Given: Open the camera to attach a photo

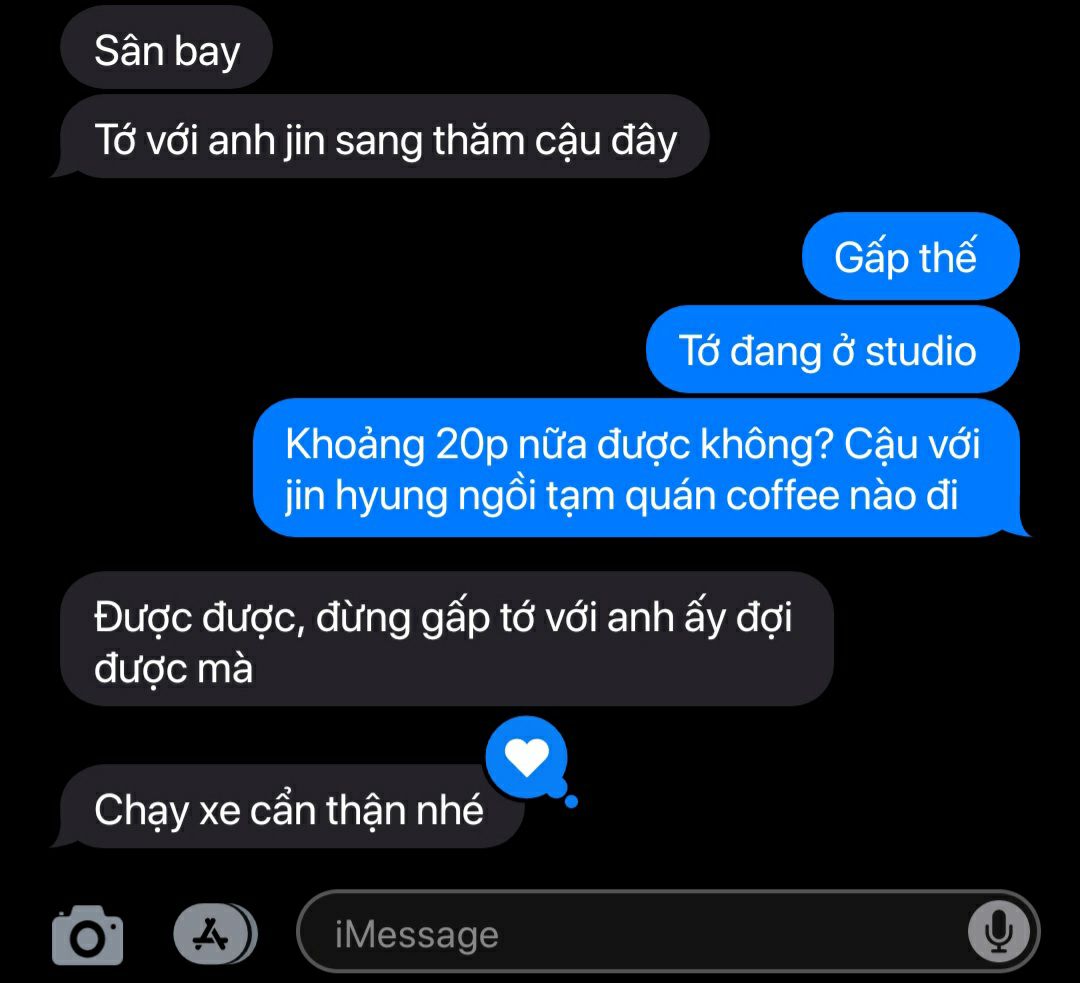Looking at the screenshot, I should [x=88, y=935].
